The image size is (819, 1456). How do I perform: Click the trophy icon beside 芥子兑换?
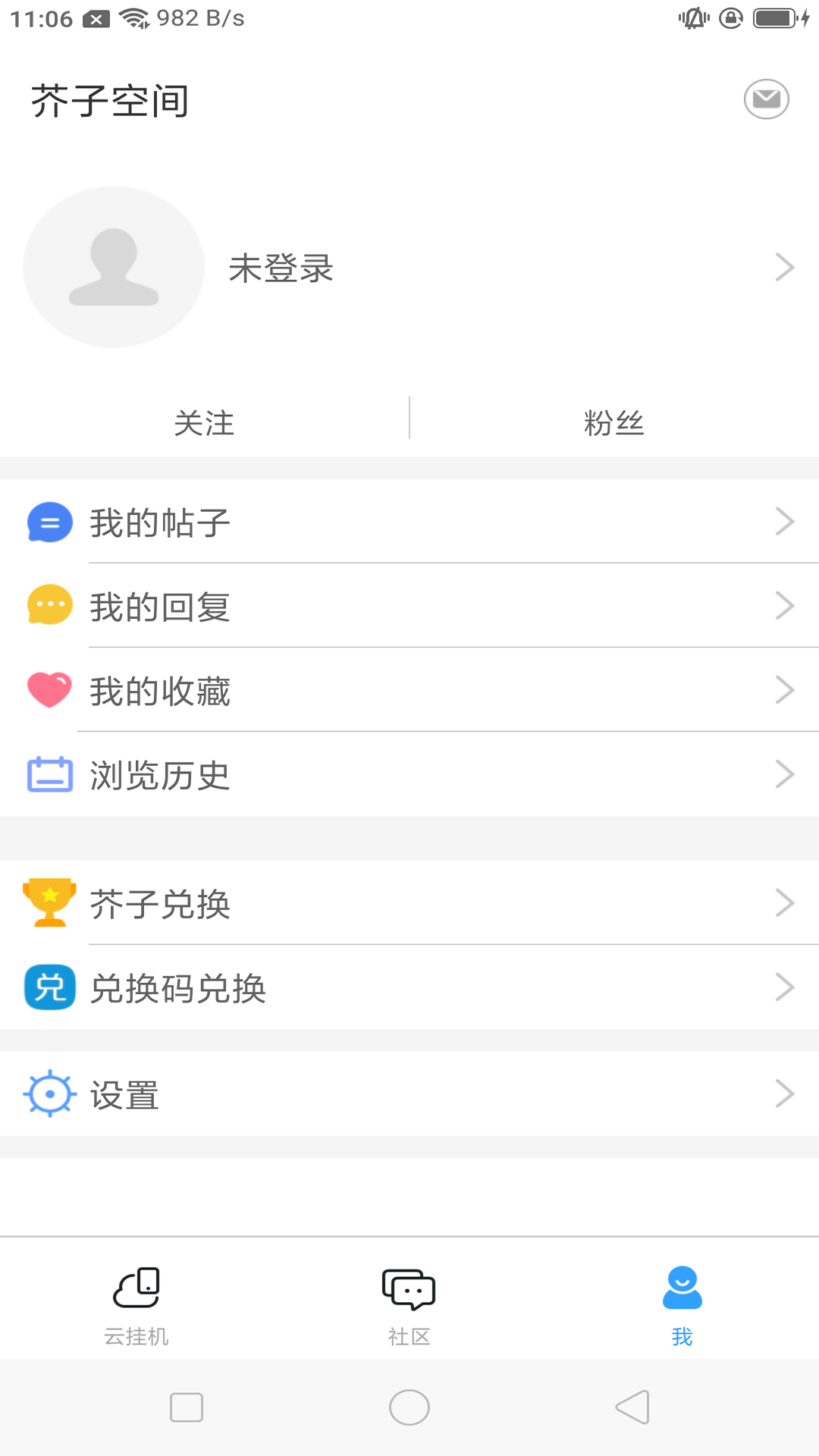pyautogui.click(x=49, y=902)
